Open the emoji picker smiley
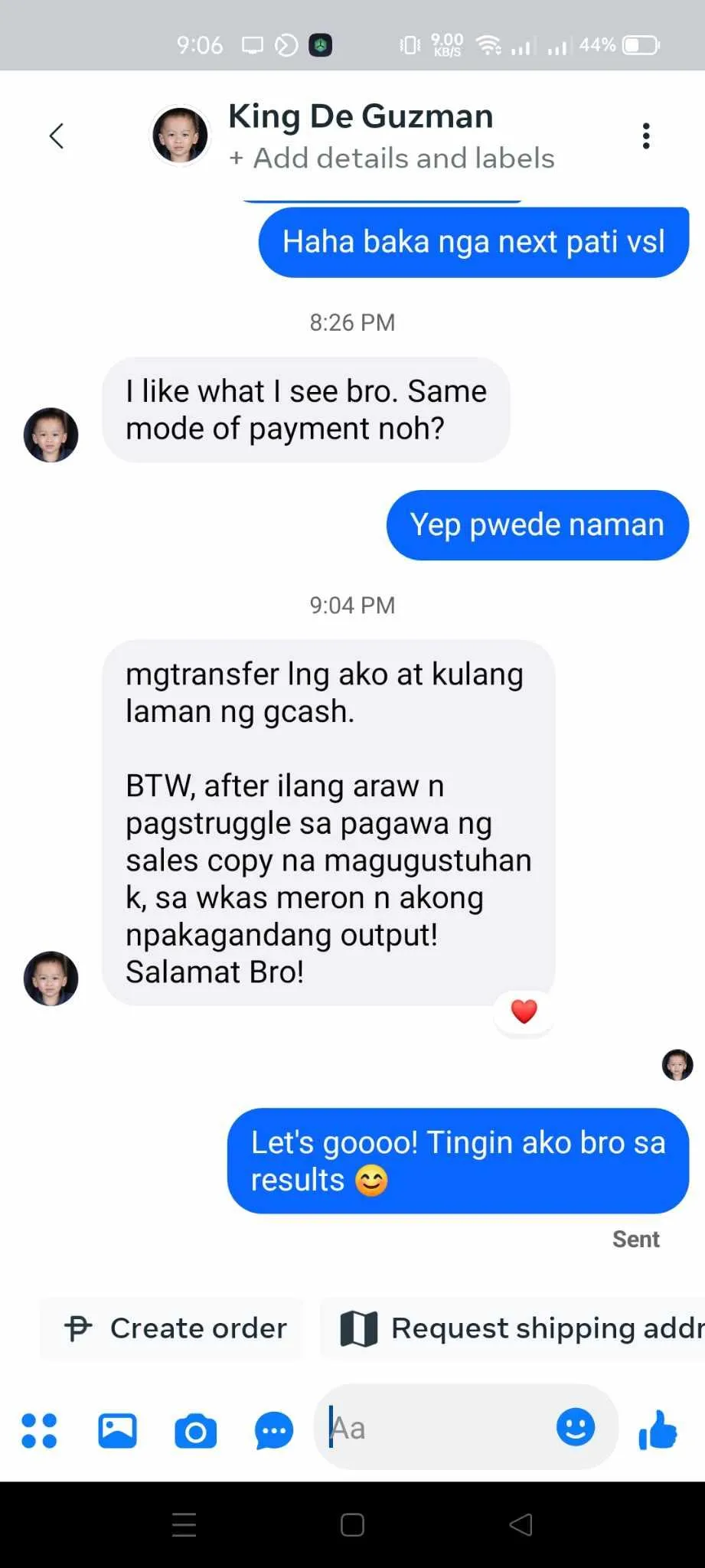The height and width of the screenshot is (1568, 705). (576, 1427)
